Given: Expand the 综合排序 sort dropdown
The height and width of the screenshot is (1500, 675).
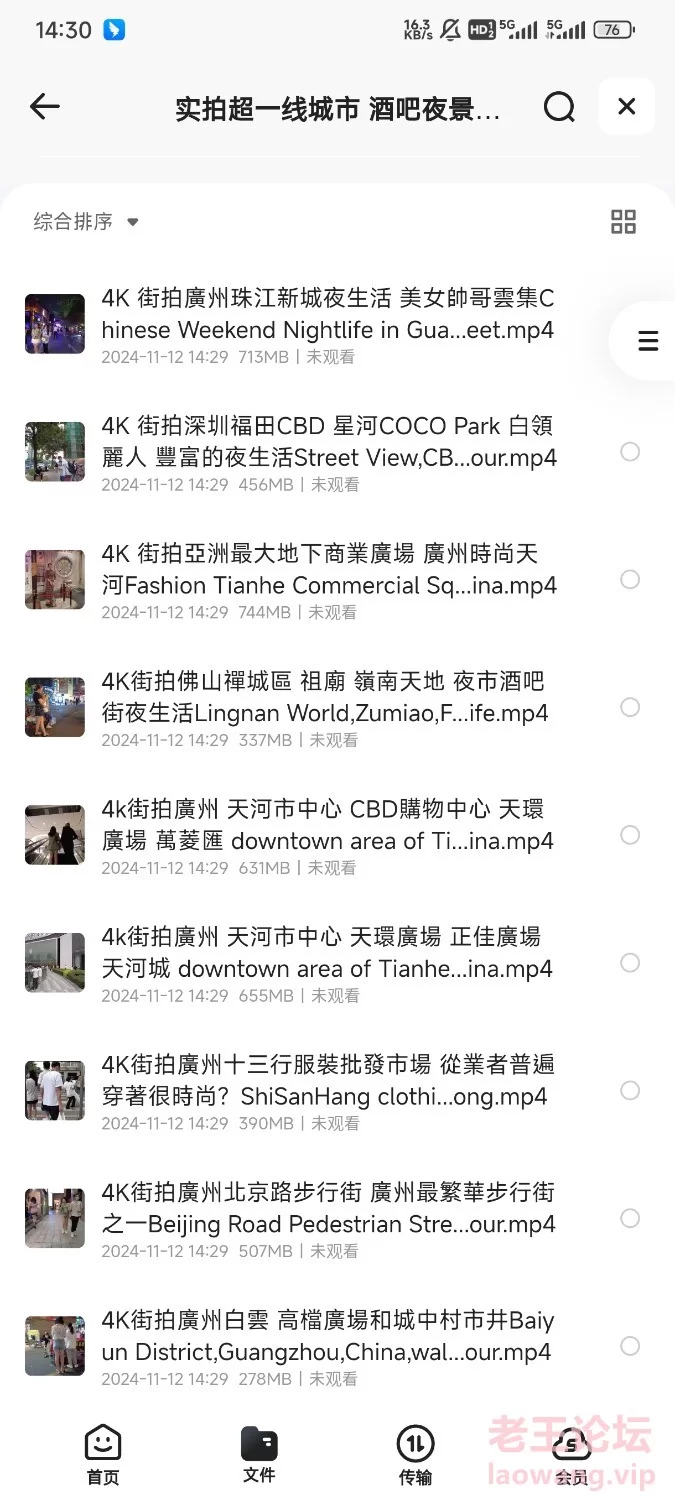Looking at the screenshot, I should tap(86, 222).
